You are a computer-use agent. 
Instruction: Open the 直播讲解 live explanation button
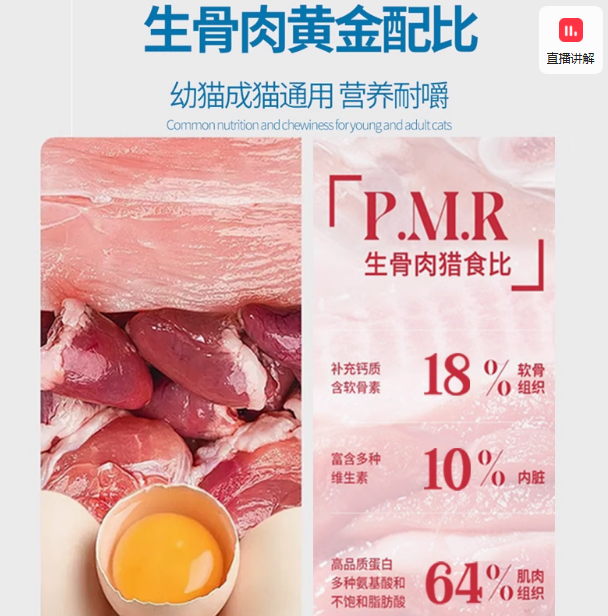point(570,40)
